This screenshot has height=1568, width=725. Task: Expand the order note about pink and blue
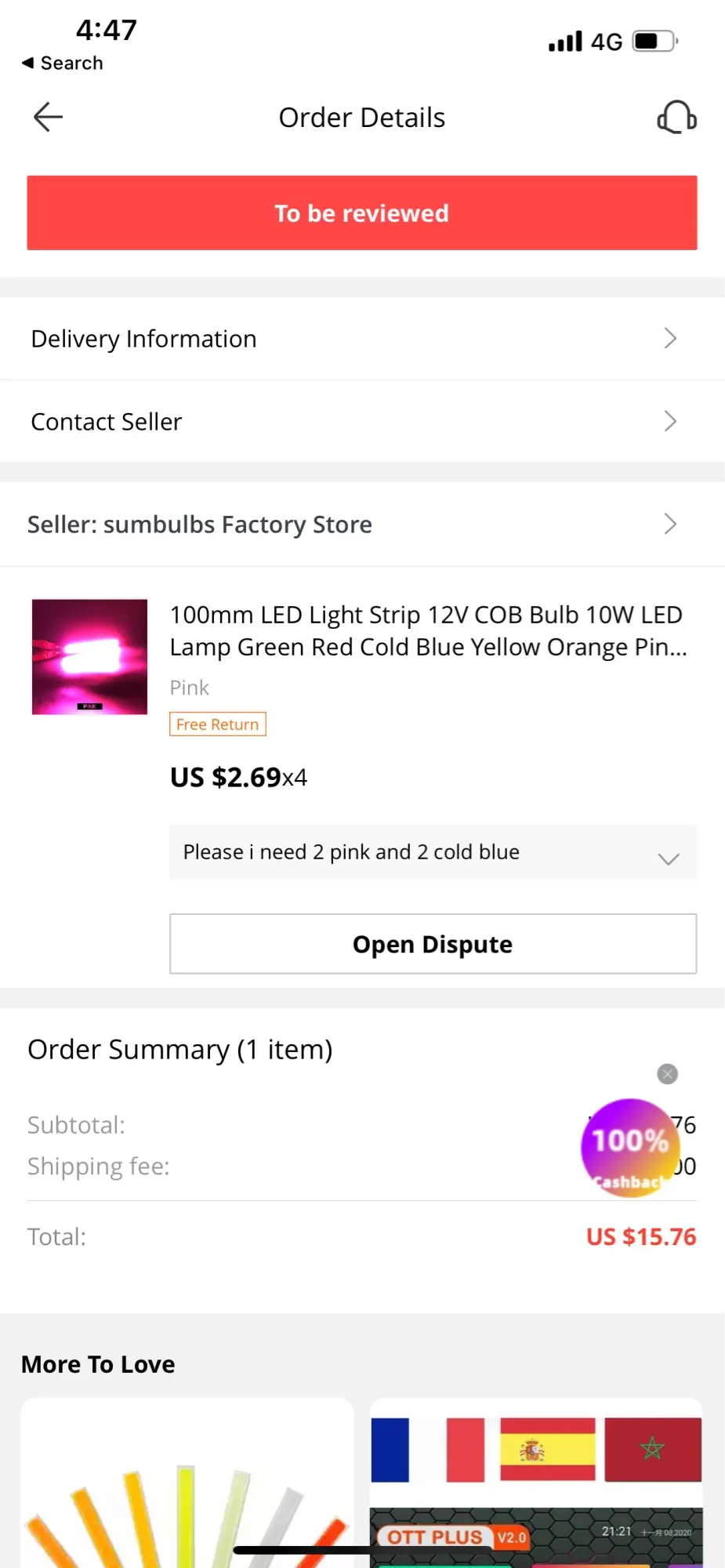point(433,852)
